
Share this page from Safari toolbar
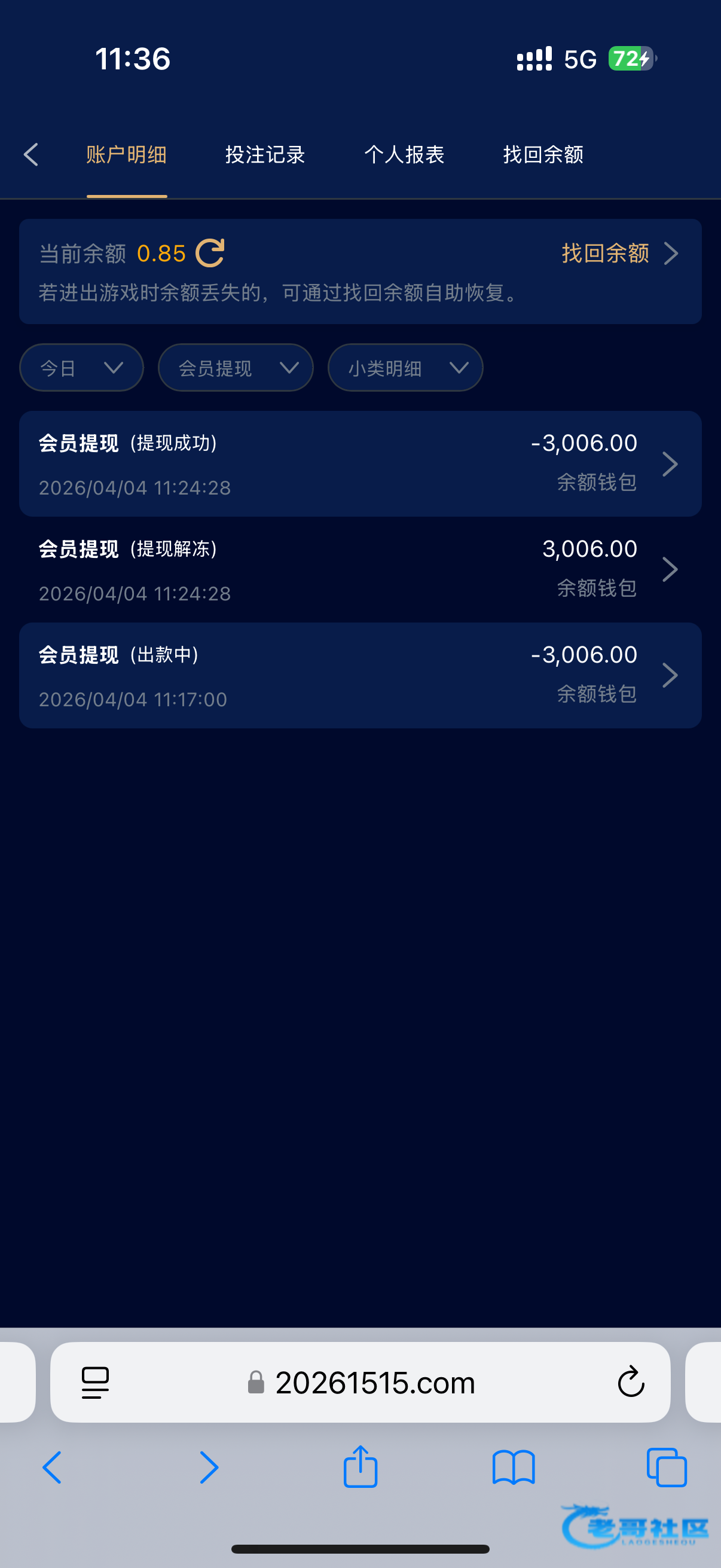pos(361,1467)
